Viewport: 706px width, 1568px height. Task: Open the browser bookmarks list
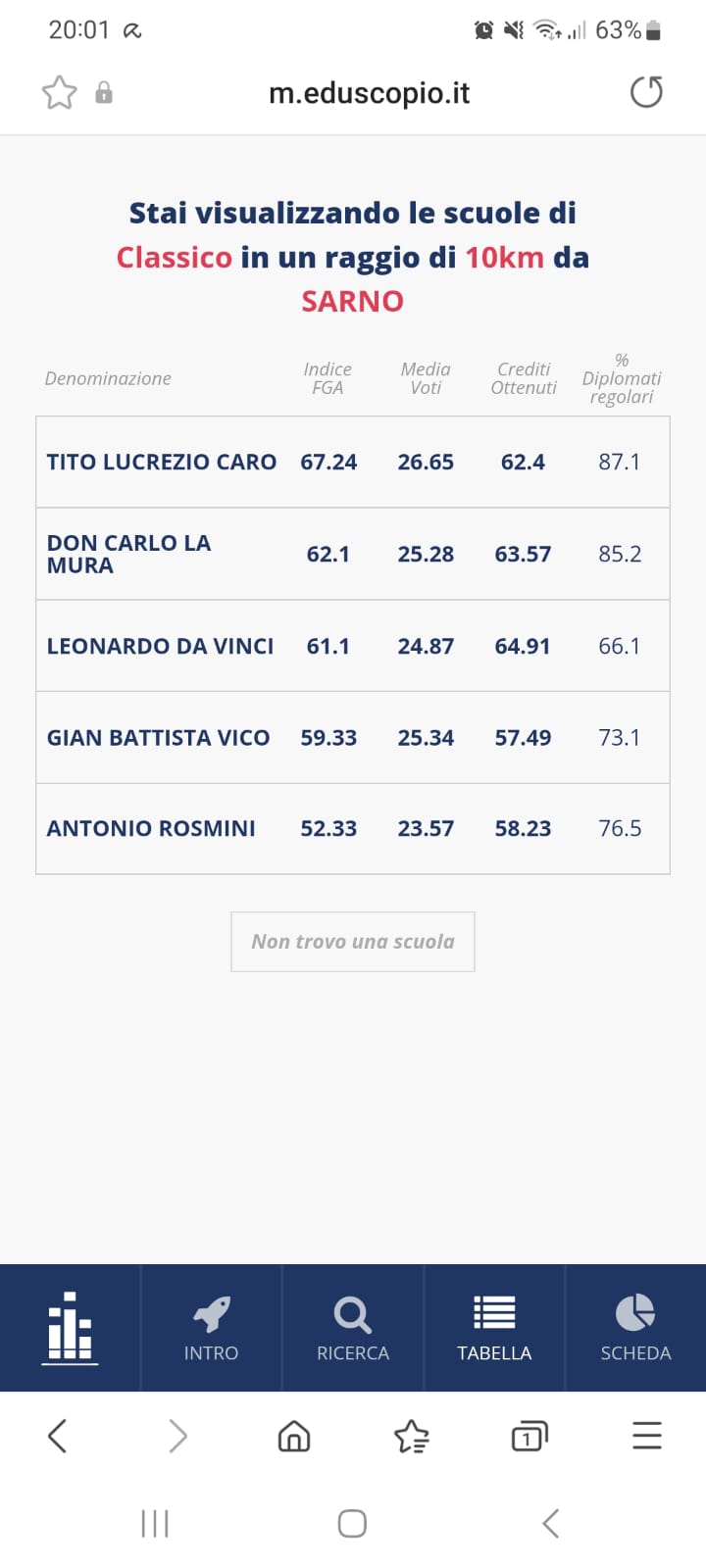pyautogui.click(x=412, y=1437)
